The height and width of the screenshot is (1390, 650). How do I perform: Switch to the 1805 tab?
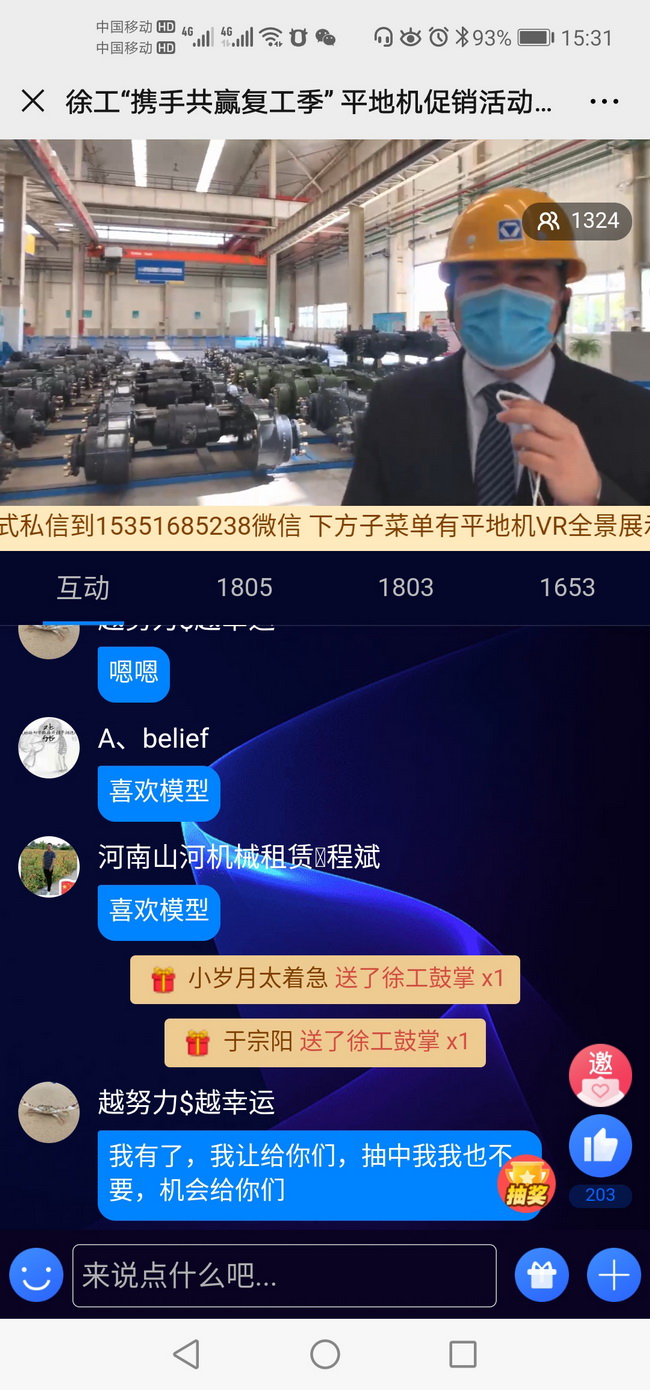click(244, 588)
